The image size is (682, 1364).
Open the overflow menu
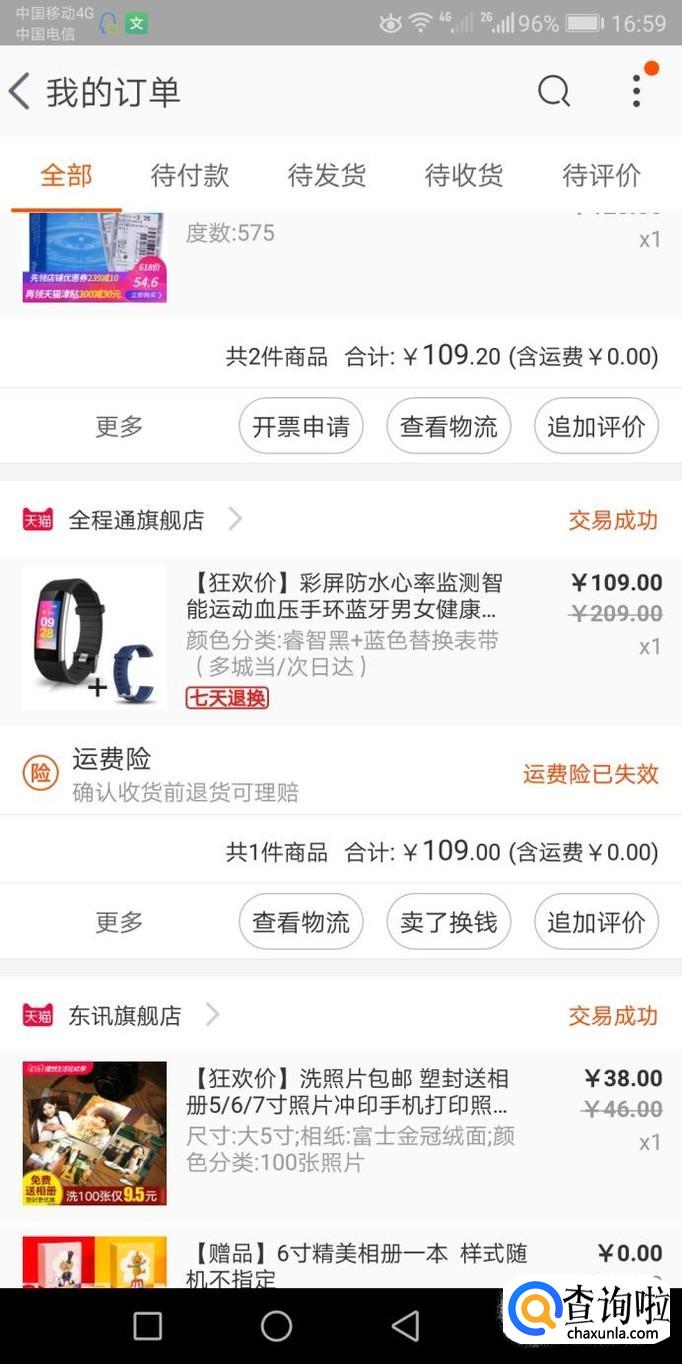click(x=637, y=92)
